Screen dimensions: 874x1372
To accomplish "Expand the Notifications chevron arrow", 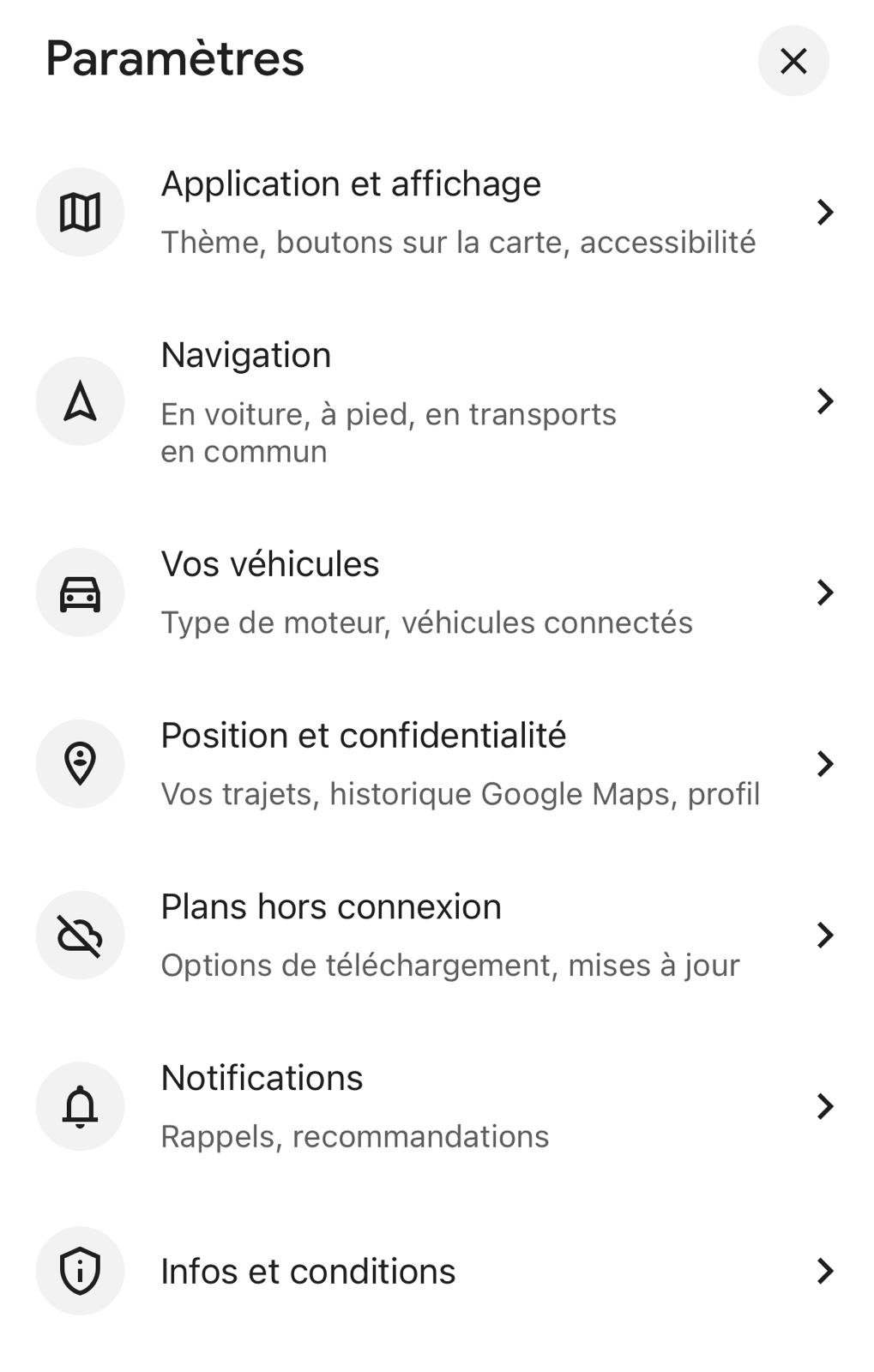I will click(824, 1106).
